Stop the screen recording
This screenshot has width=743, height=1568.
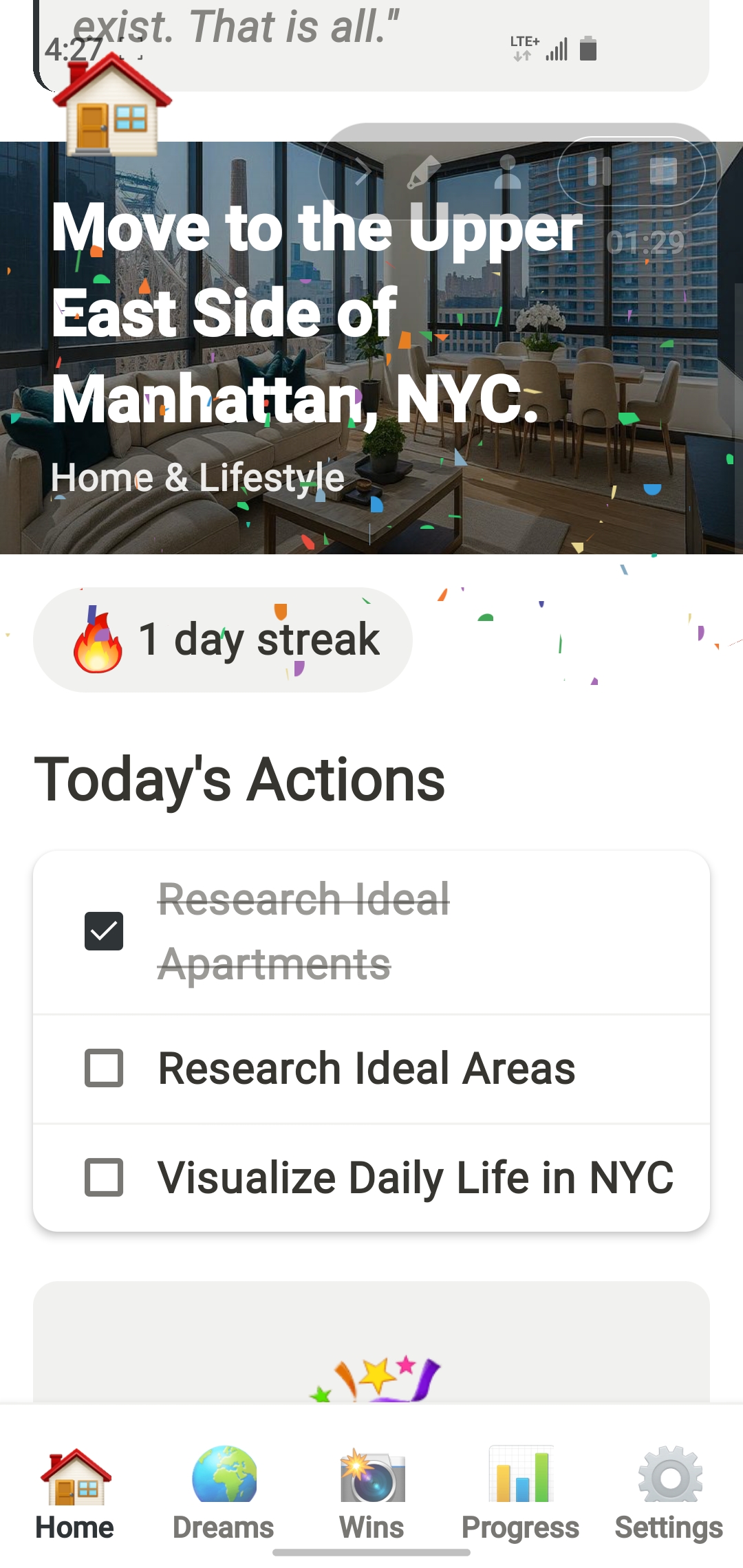pyautogui.click(x=664, y=171)
